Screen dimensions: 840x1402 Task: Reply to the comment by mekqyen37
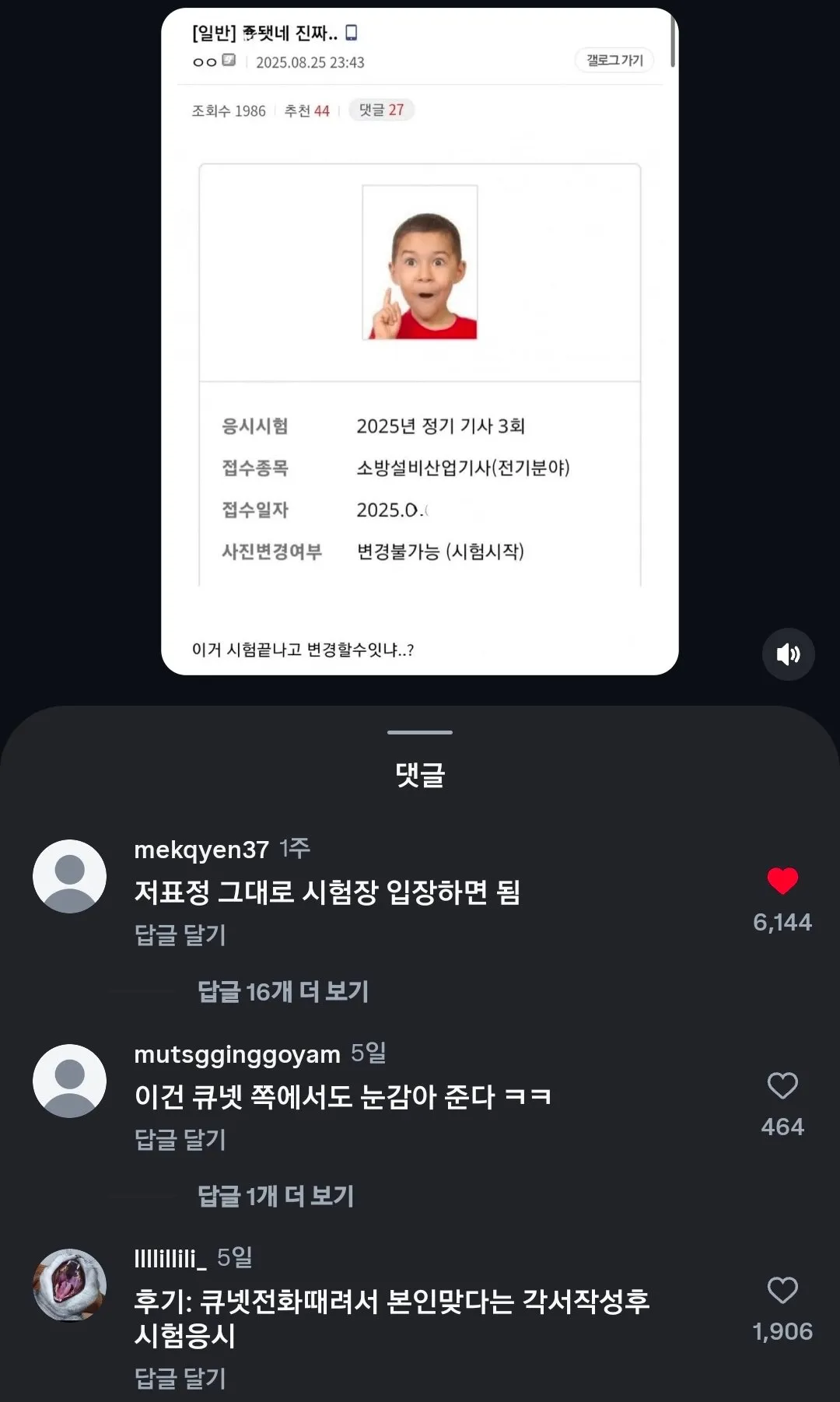click(x=180, y=935)
